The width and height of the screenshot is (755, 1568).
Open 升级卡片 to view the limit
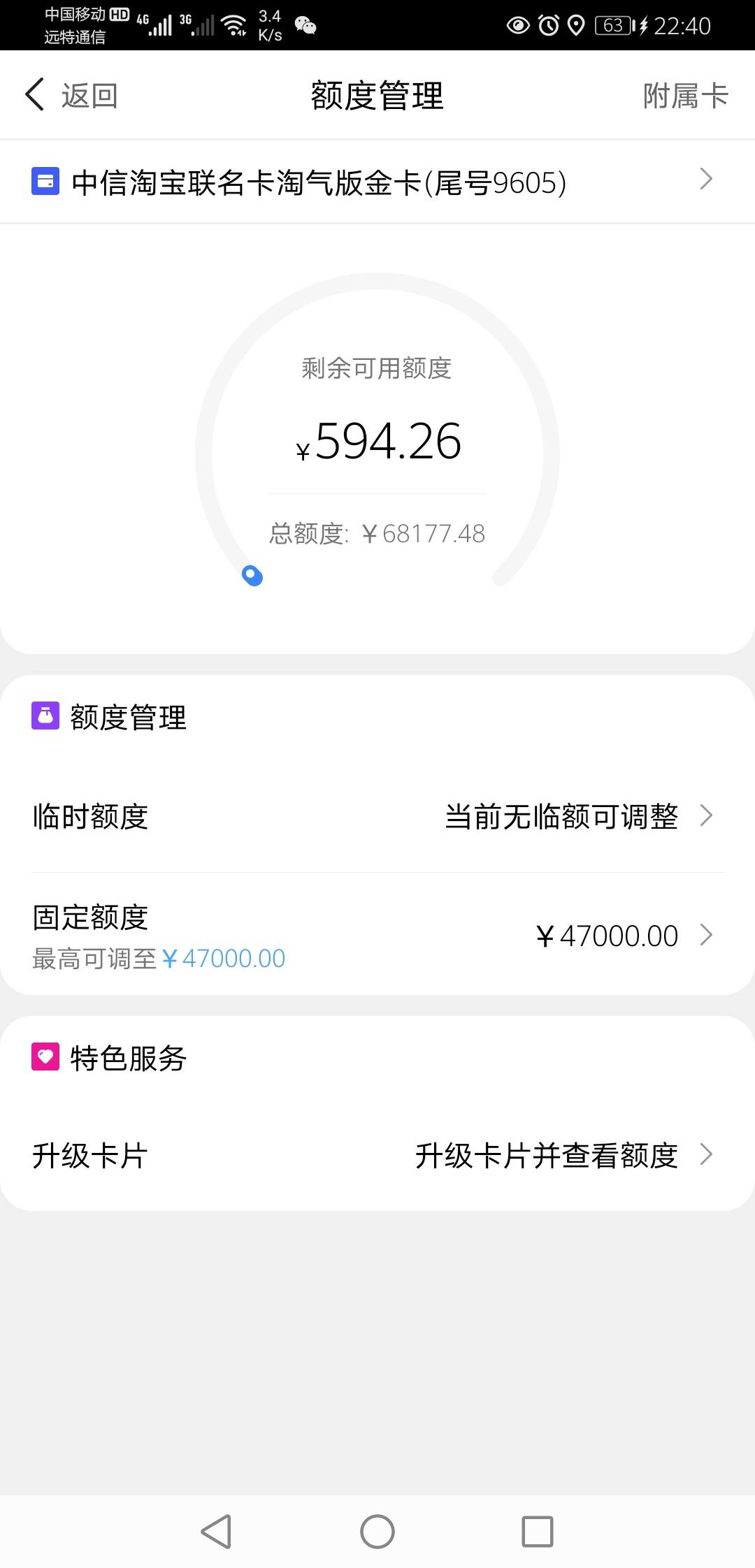(377, 1155)
